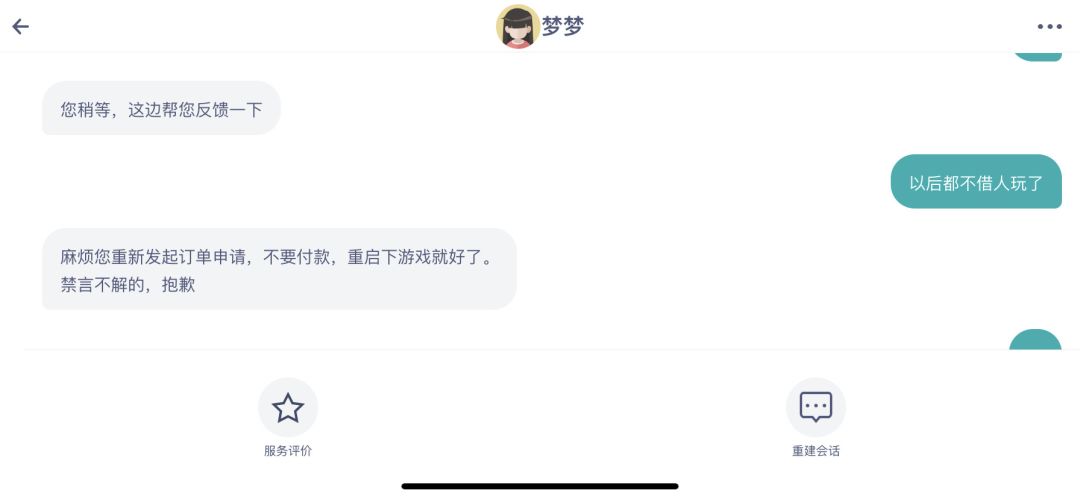Tap the 服务评价 star button
Image resolution: width=1080 pixels, height=499 pixels.
288,407
